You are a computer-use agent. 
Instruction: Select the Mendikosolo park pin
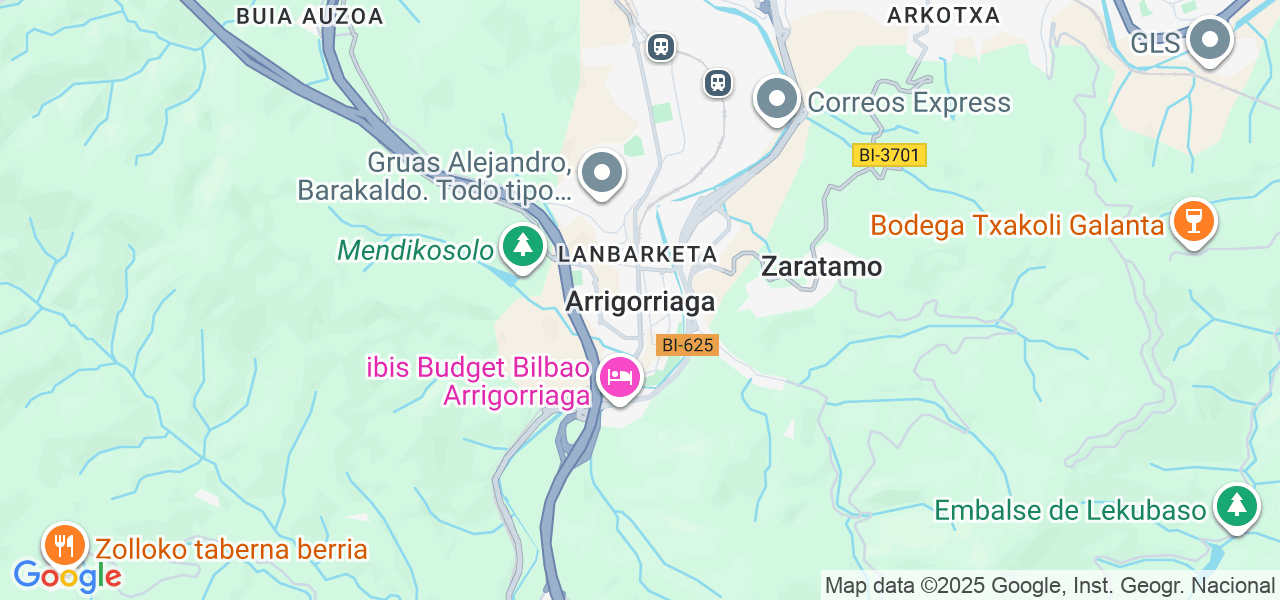point(522,246)
